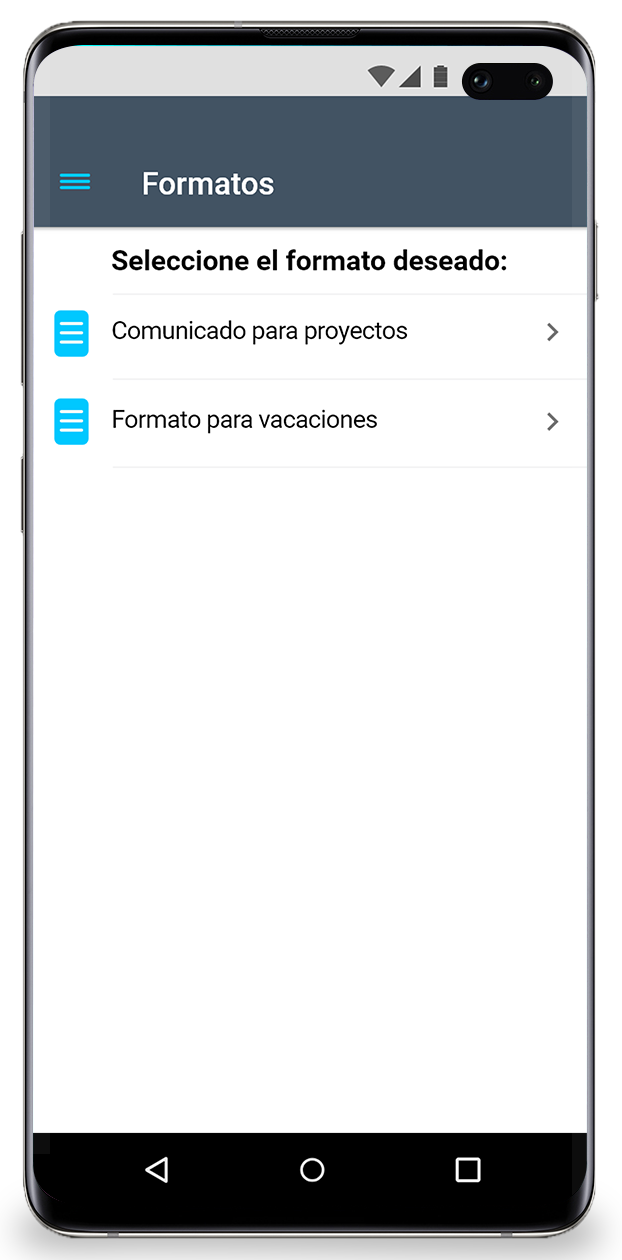The width and height of the screenshot is (622, 1260).
Task: Show recent apps
Action: (x=468, y=1170)
